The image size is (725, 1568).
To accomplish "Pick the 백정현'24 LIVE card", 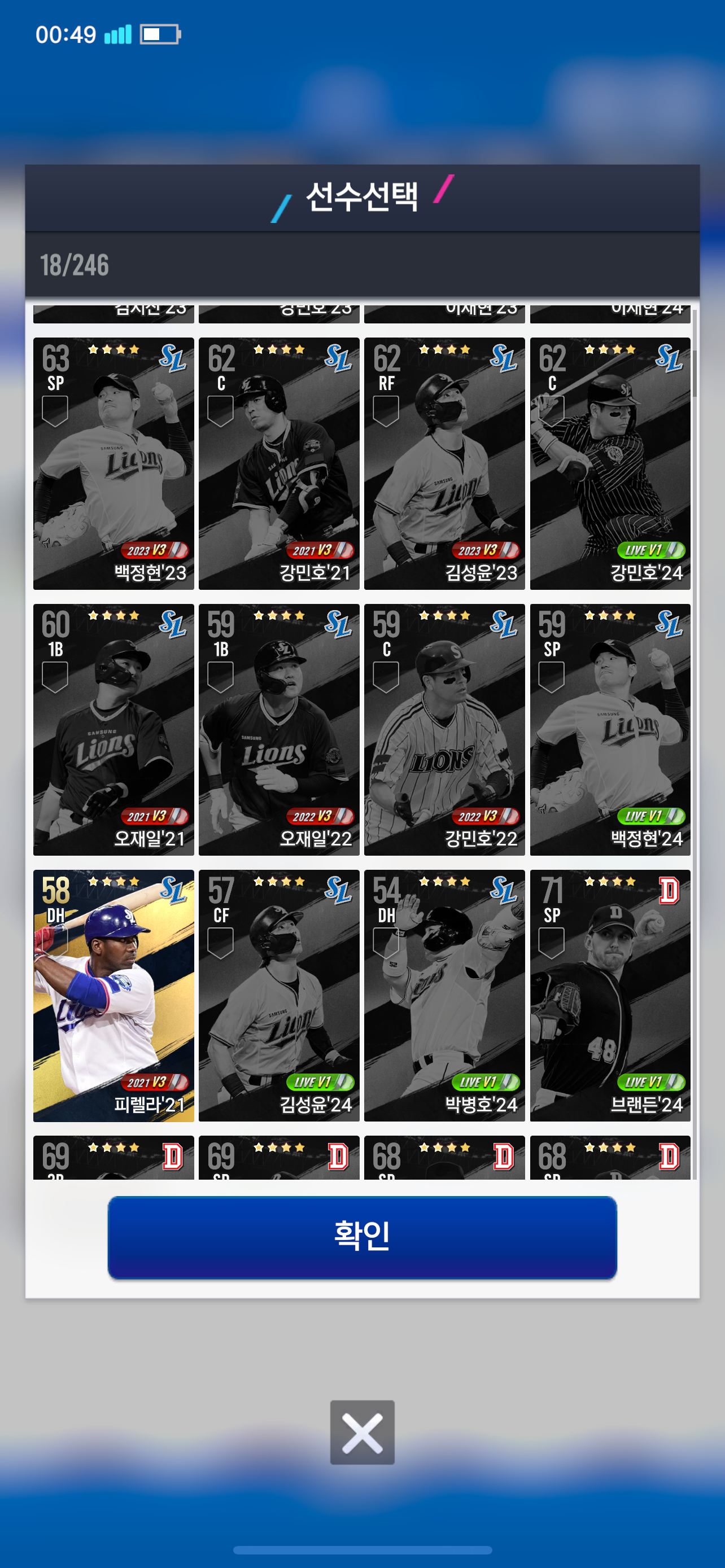I will coord(610,729).
